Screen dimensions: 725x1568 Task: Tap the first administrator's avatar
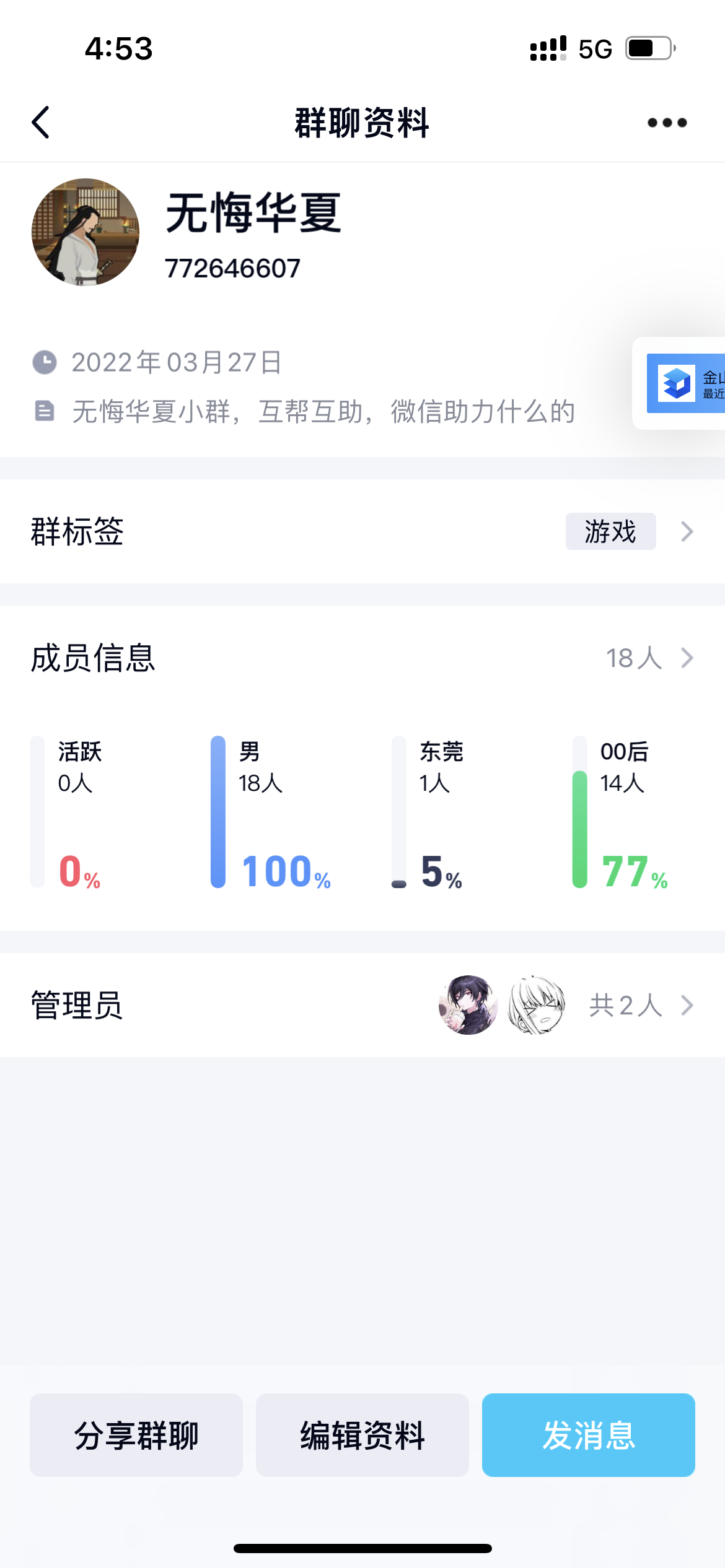(x=468, y=1004)
